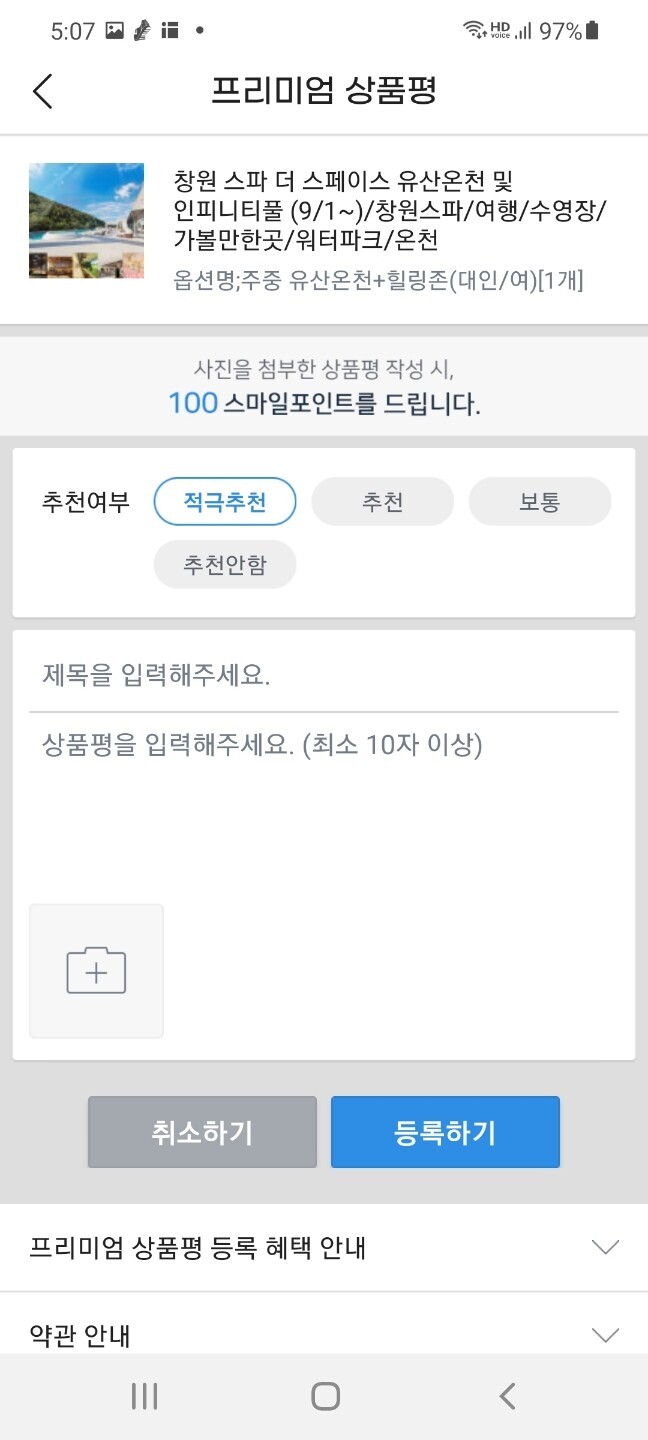Choose the 추천 rating chip
The height and width of the screenshot is (1440, 648).
382,502
